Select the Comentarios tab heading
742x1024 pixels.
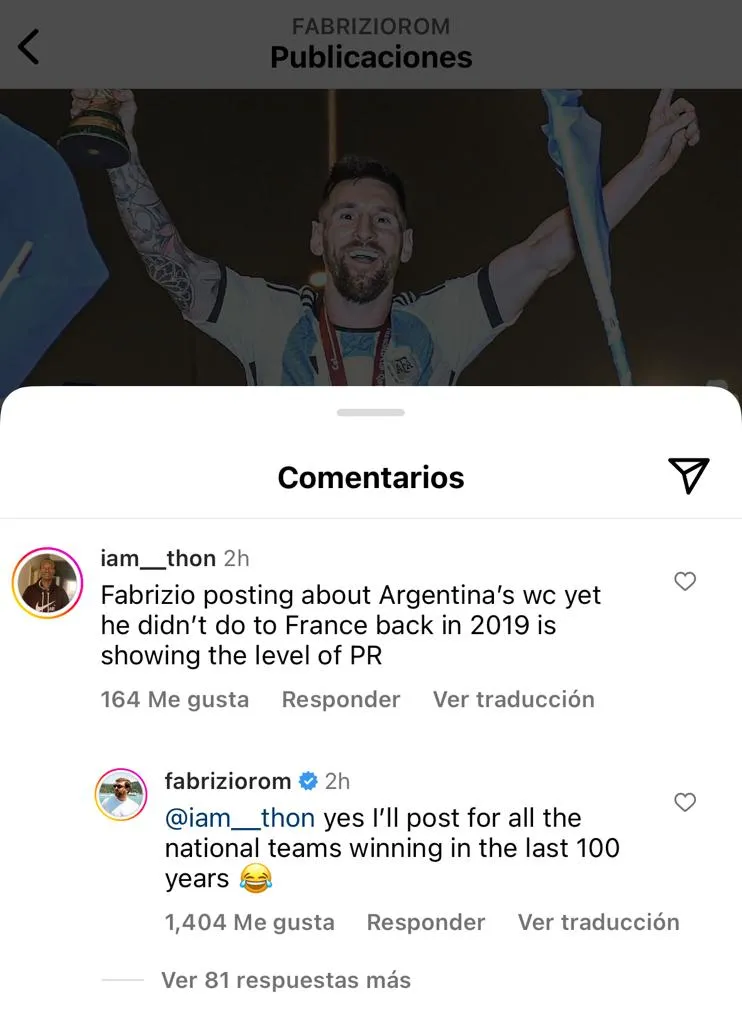click(371, 477)
